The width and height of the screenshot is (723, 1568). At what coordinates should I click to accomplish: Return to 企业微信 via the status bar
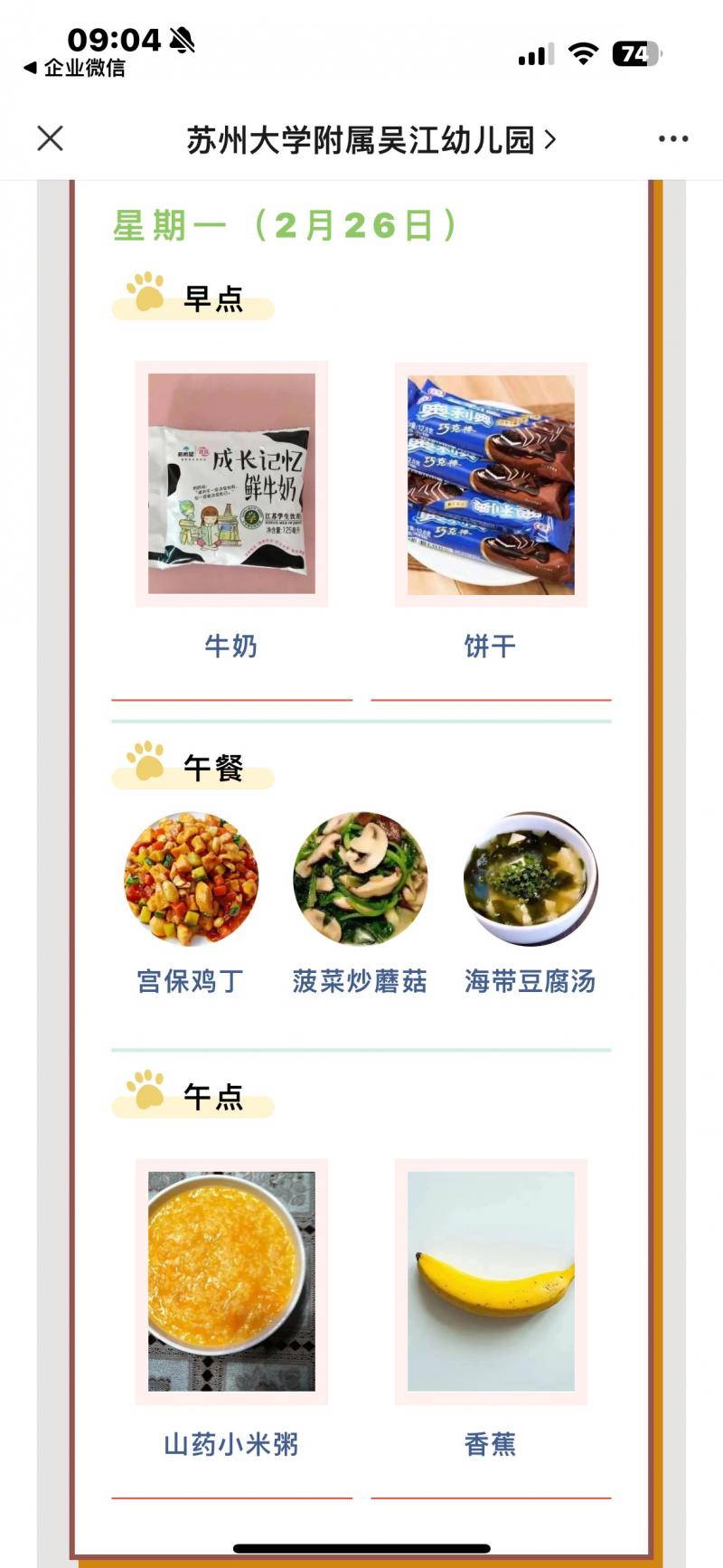tap(75, 69)
